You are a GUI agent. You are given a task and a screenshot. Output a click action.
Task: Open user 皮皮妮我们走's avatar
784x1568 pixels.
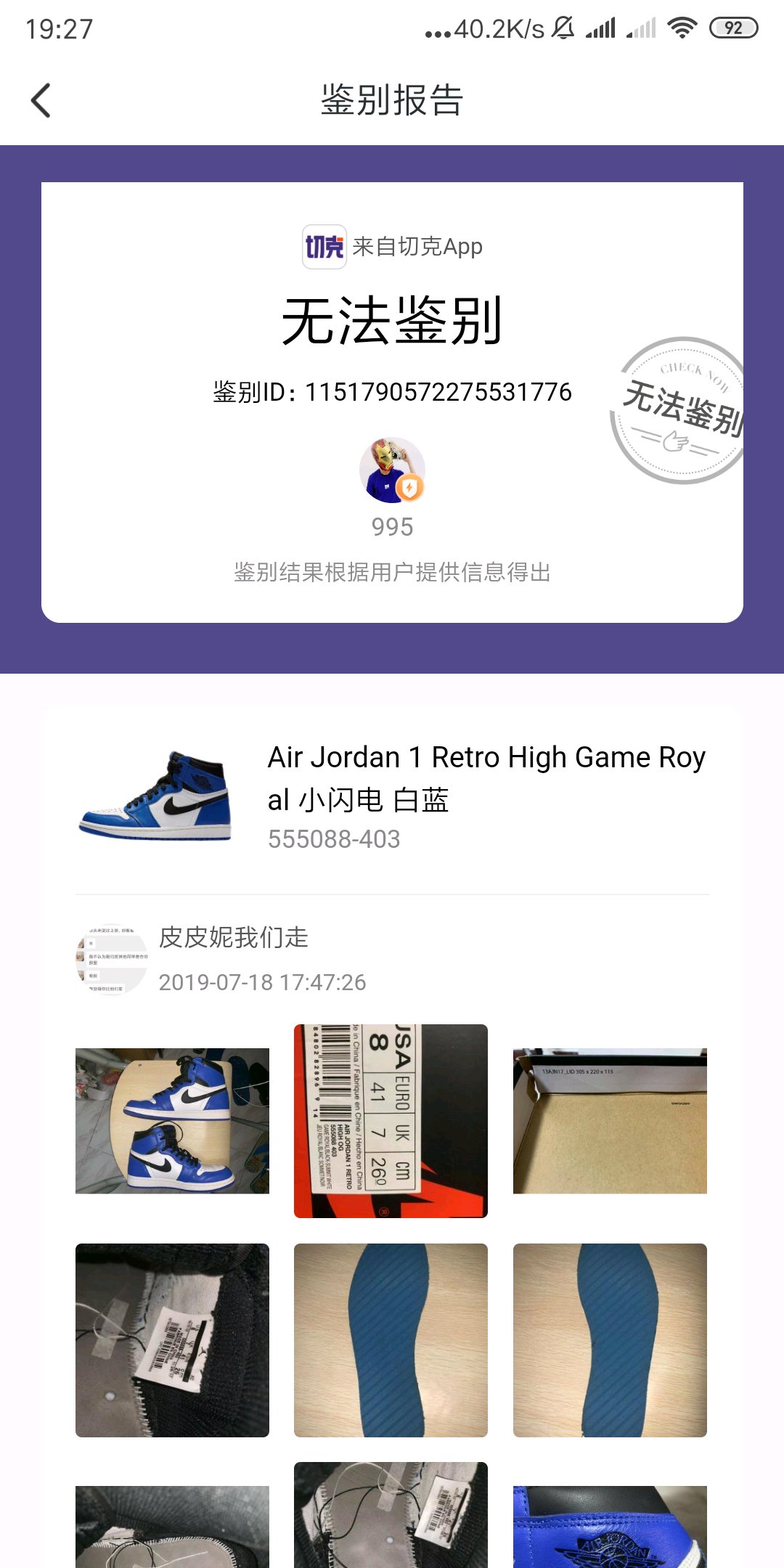click(x=112, y=959)
